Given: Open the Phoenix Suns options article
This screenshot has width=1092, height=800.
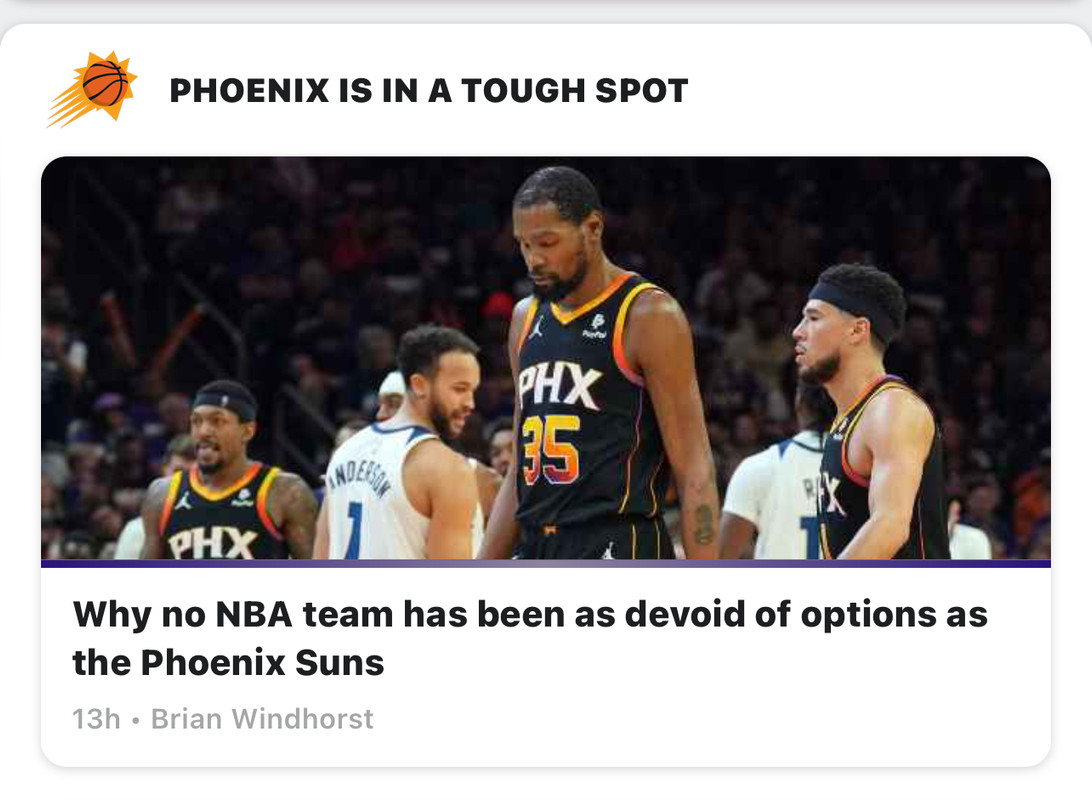Looking at the screenshot, I should 529,637.
